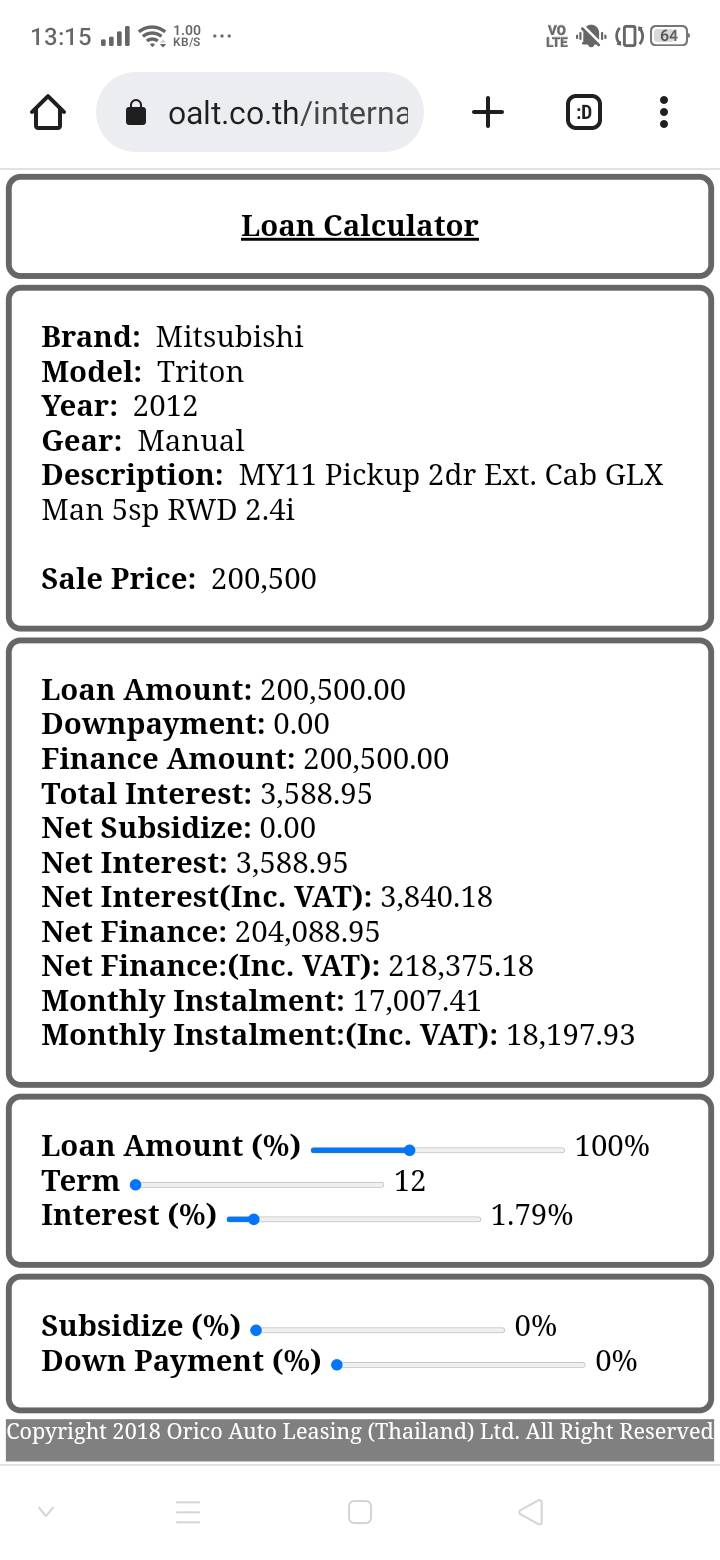Tap the Down Payment (%) slider

pos(459,1365)
